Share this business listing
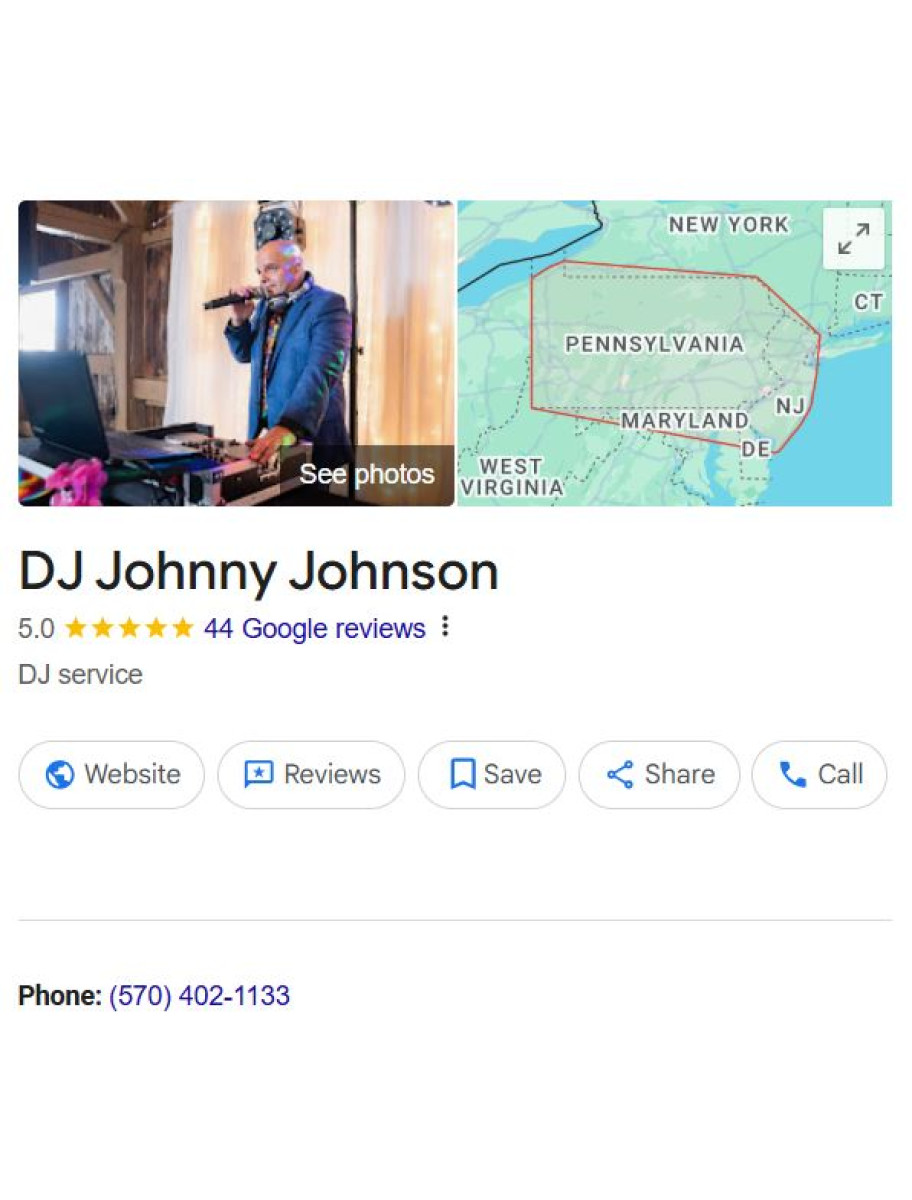Screen dimensions: 912x1200 [x=659, y=775]
